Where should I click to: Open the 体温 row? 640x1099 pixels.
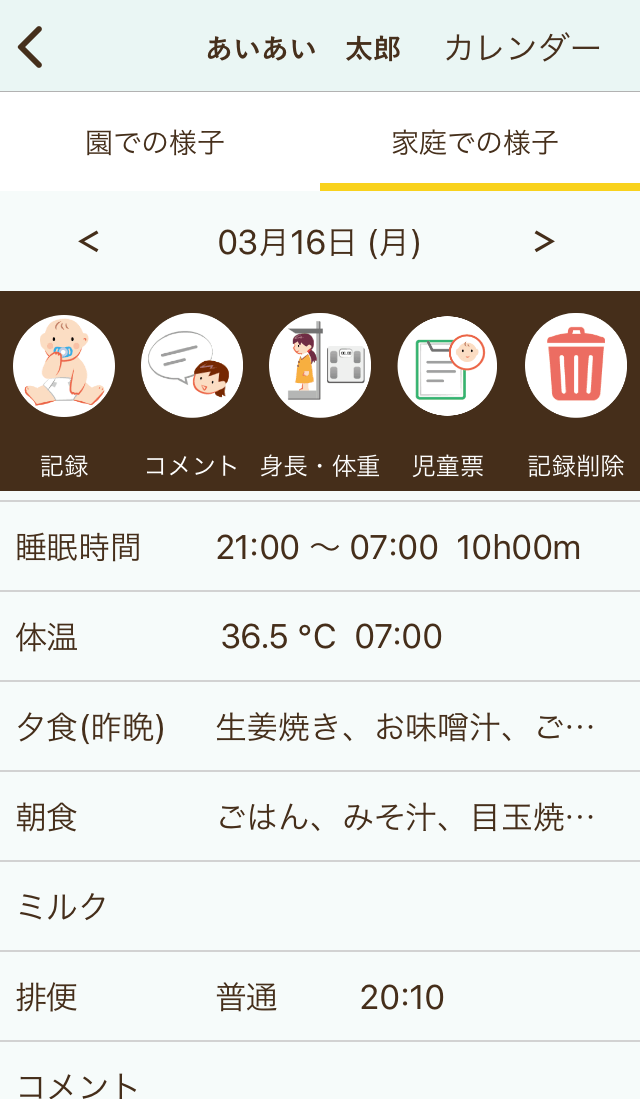(x=320, y=637)
